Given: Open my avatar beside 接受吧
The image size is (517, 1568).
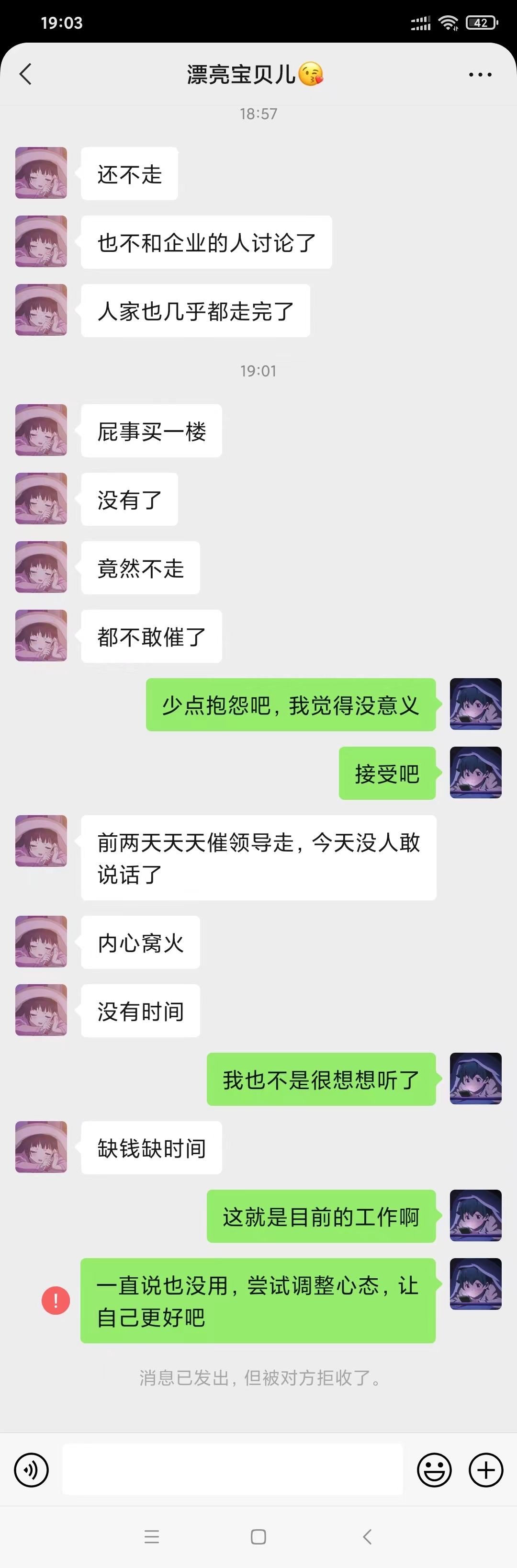Looking at the screenshot, I should click(476, 773).
